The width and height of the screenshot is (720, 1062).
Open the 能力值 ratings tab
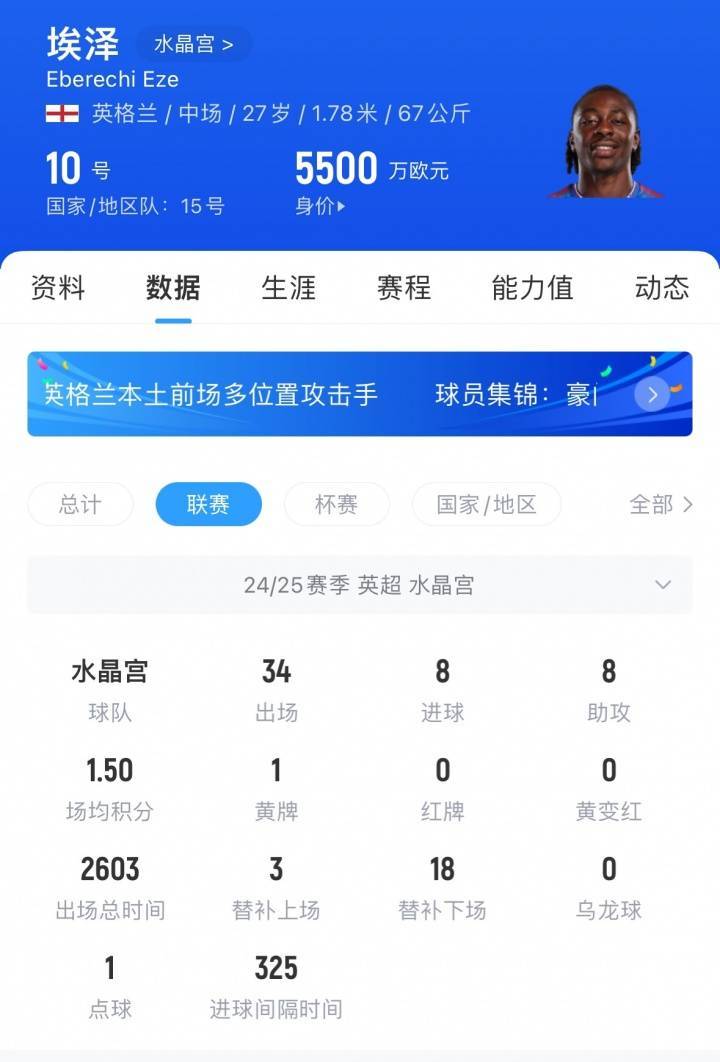tap(532, 289)
